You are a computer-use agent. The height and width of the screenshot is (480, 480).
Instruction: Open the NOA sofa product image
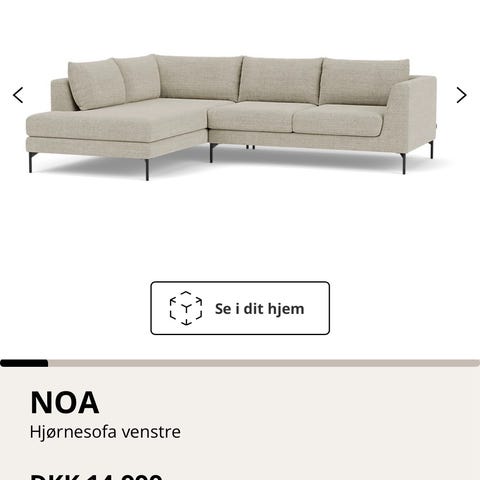click(x=231, y=117)
